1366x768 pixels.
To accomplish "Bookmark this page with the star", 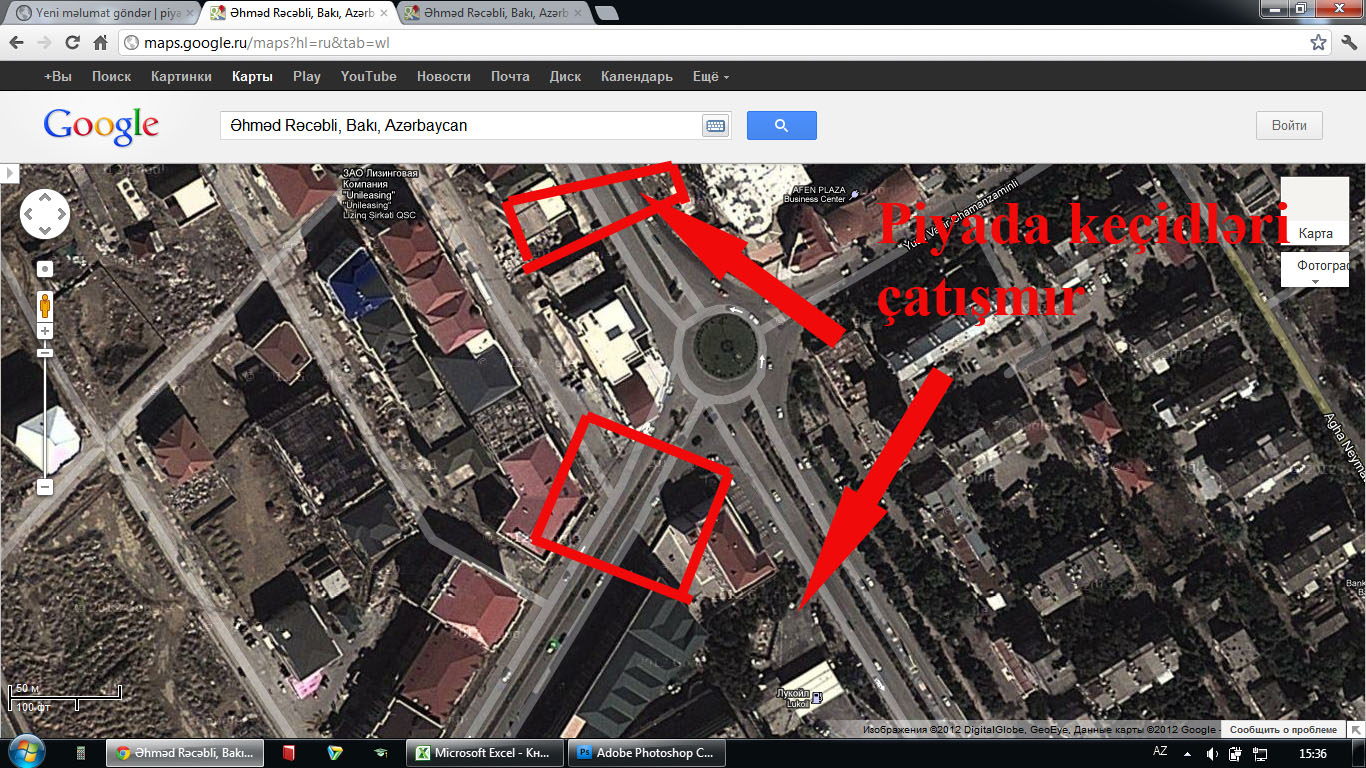I will click(x=1319, y=43).
